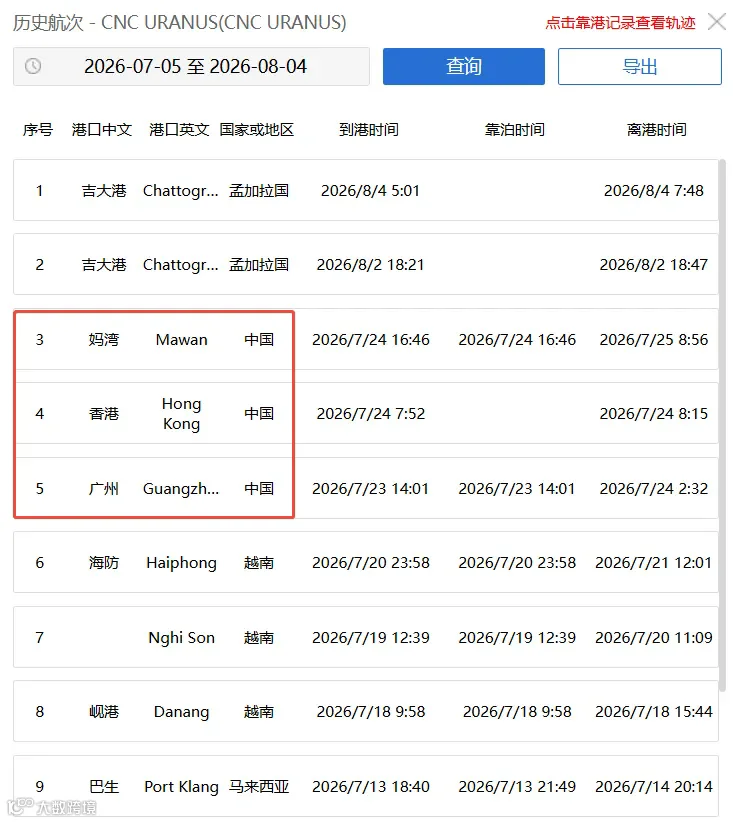Open the Guangzhou port call row

coord(365,488)
